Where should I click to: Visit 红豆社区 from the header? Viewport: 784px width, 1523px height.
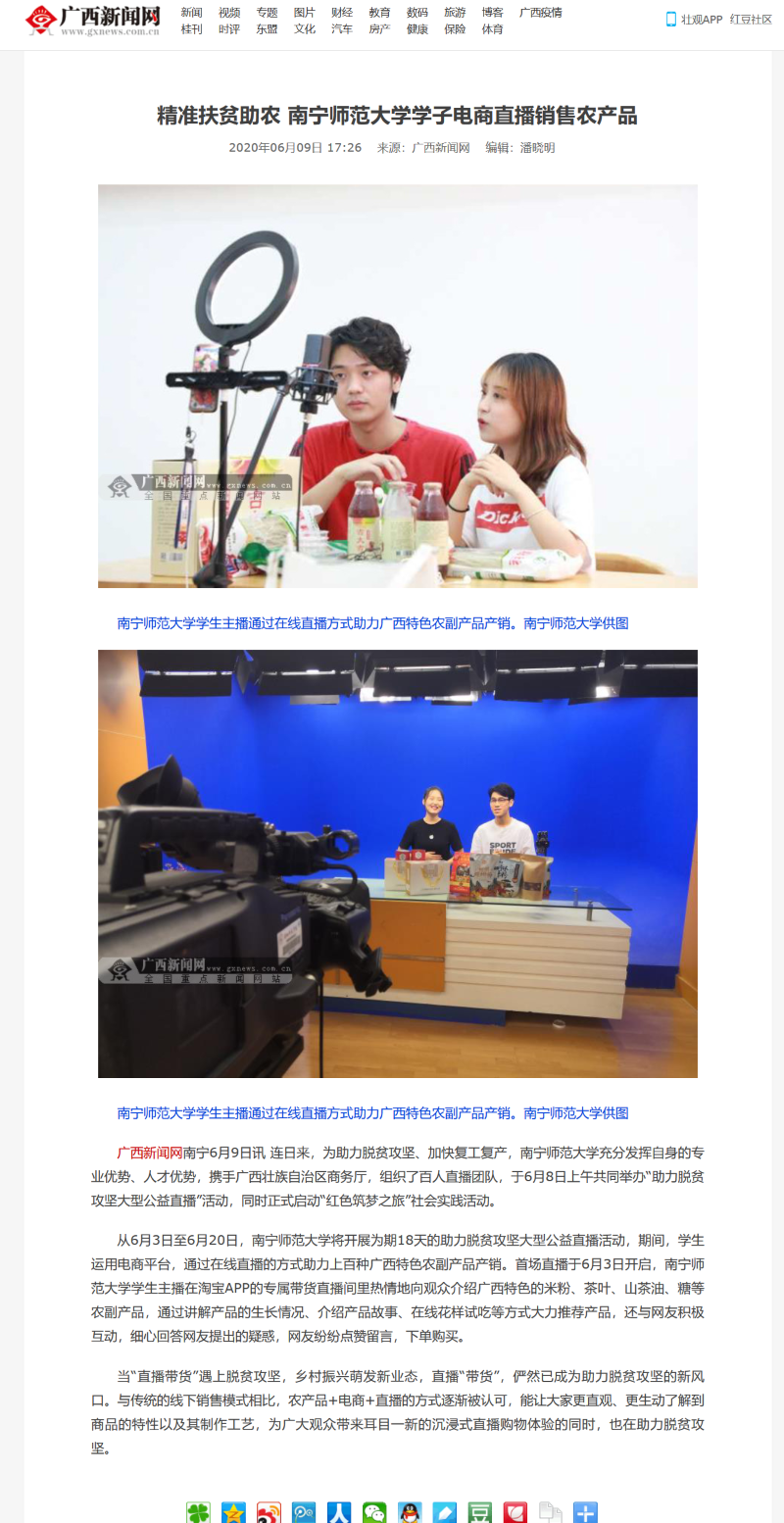point(752,20)
